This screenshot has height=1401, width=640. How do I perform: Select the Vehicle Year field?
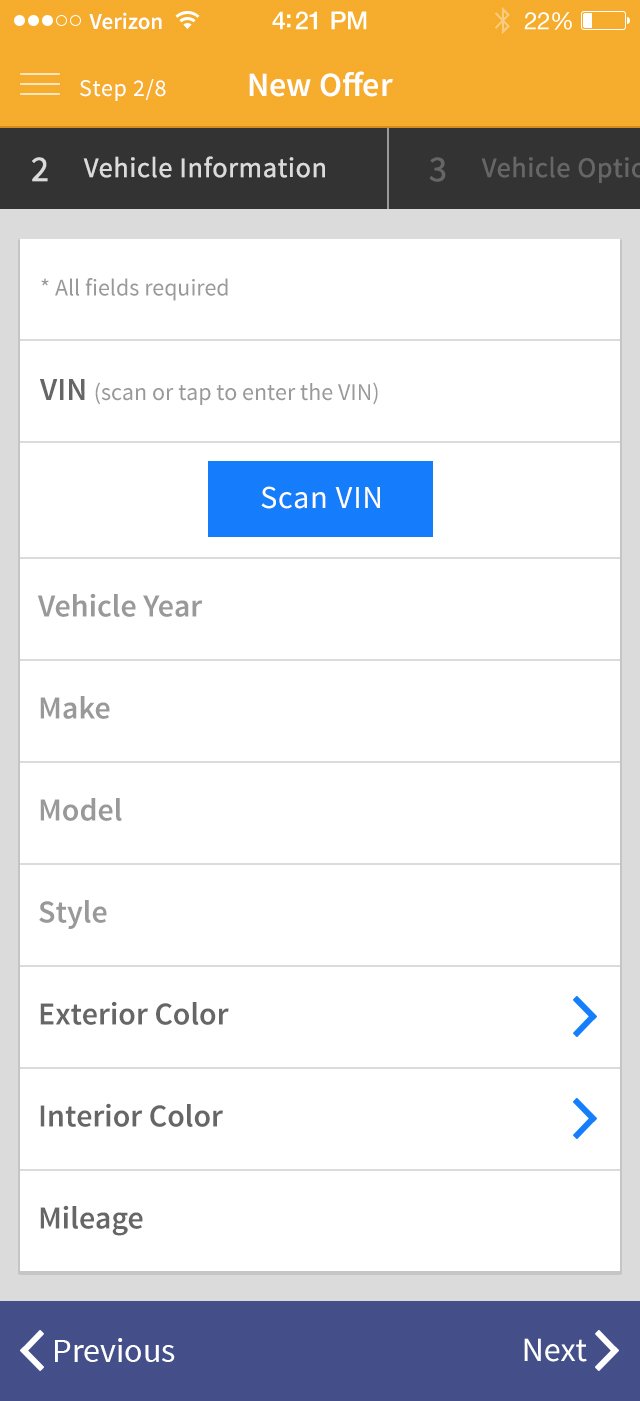[320, 609]
